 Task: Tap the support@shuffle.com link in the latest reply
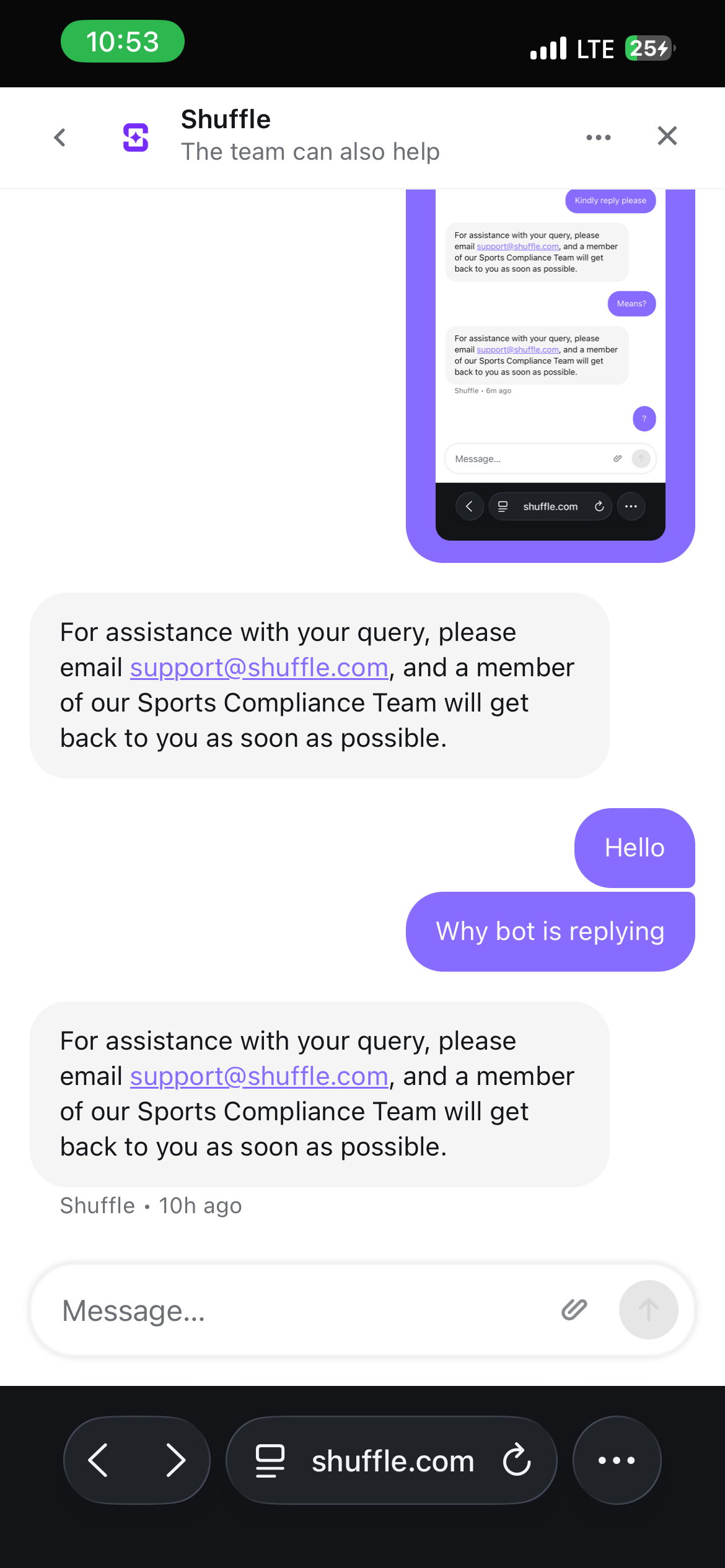click(x=259, y=1076)
